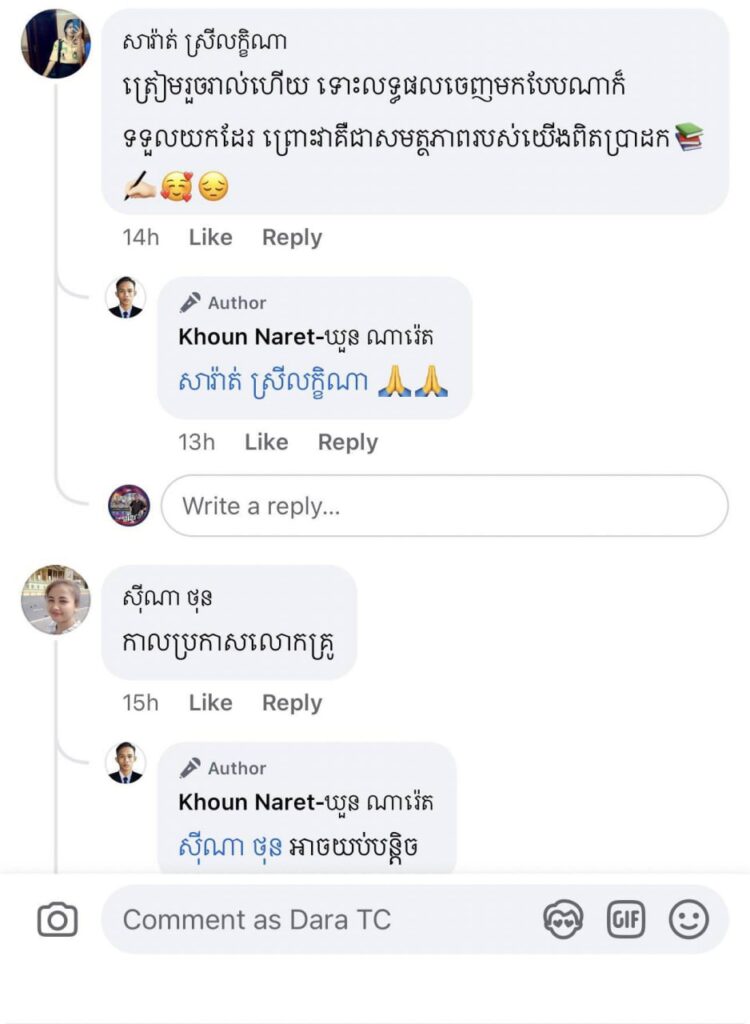This screenshot has height=1024, width=750.
Task: Tap the tagged name ស៊ីណា ថុន in reply
Action: point(230,847)
